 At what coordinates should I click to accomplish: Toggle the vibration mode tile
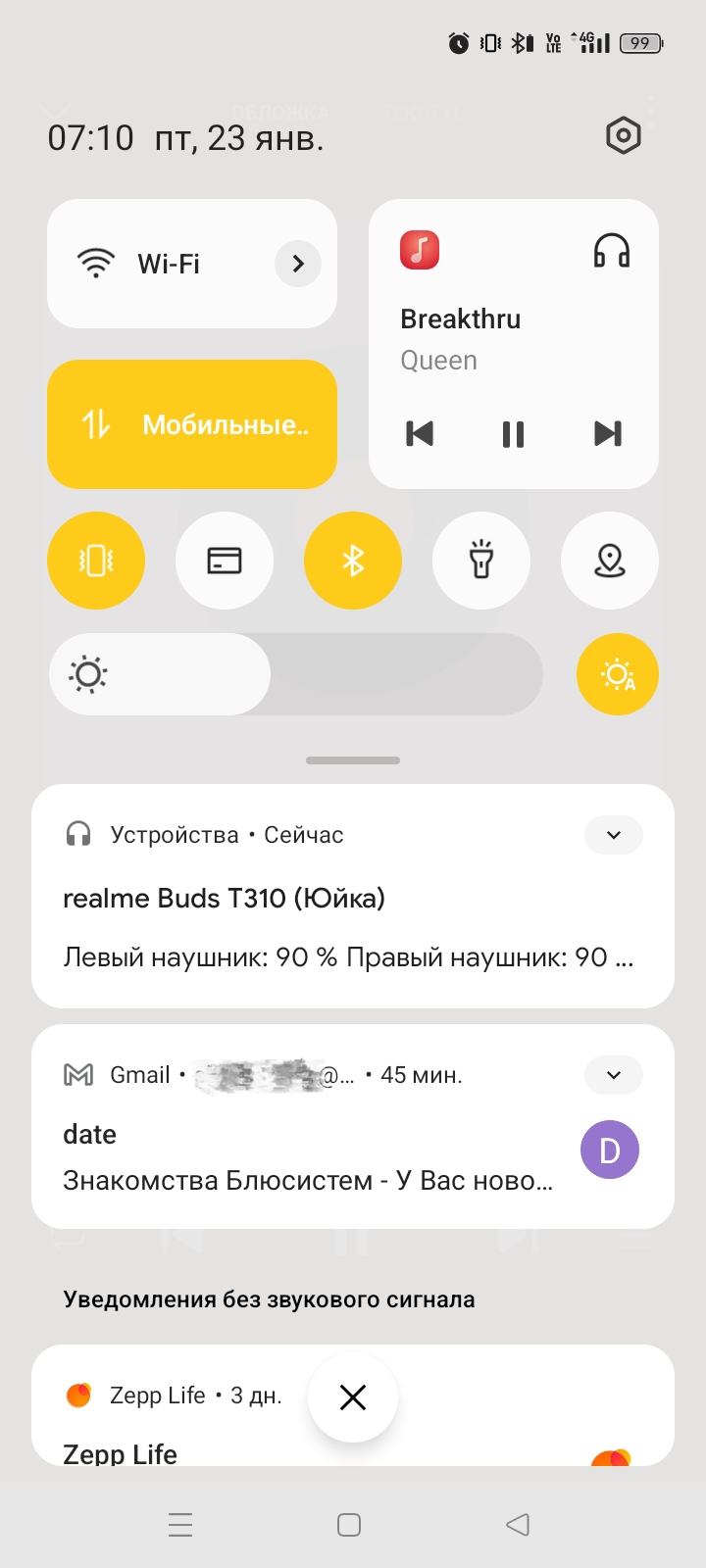[x=96, y=561]
